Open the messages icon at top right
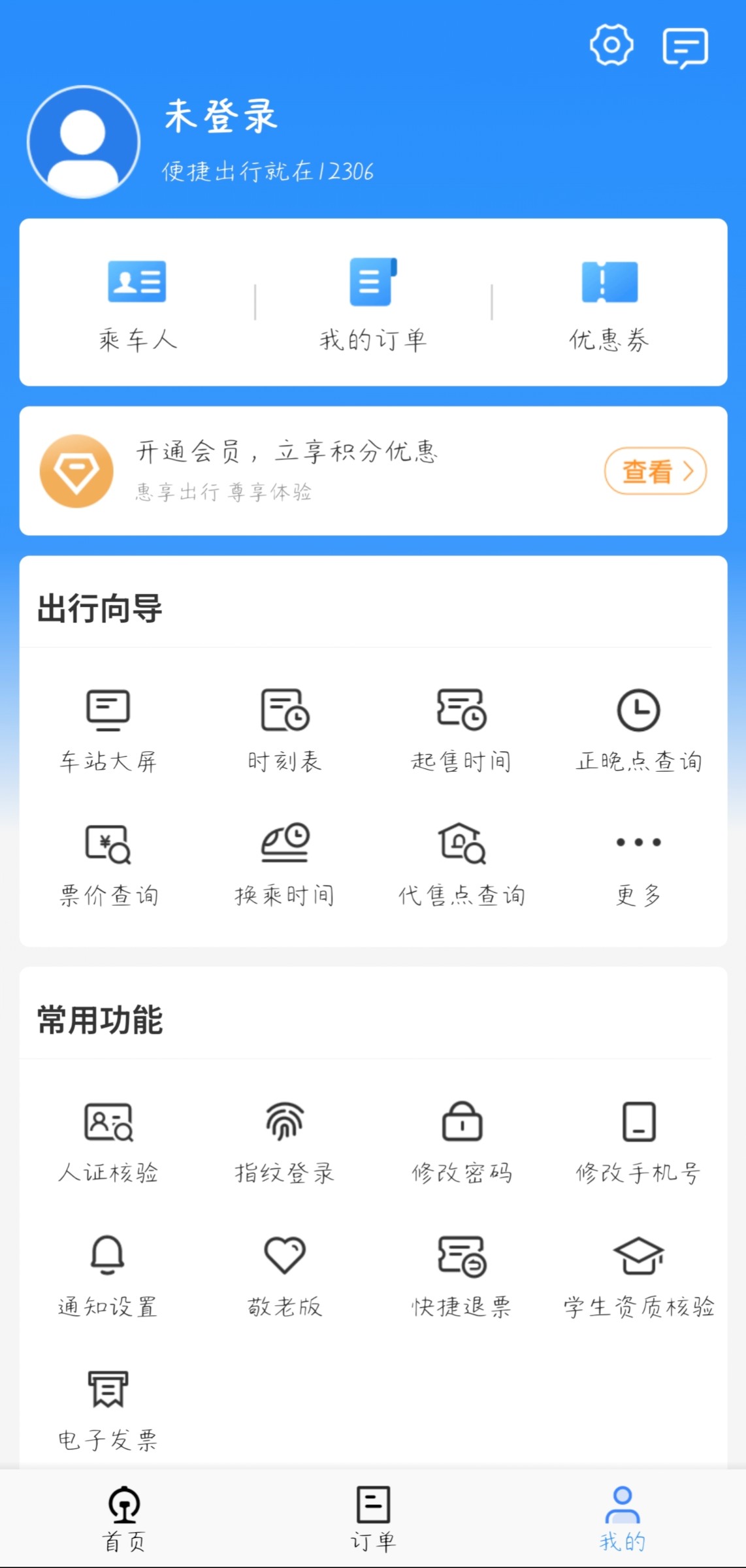The width and height of the screenshot is (746, 1568). [685, 48]
